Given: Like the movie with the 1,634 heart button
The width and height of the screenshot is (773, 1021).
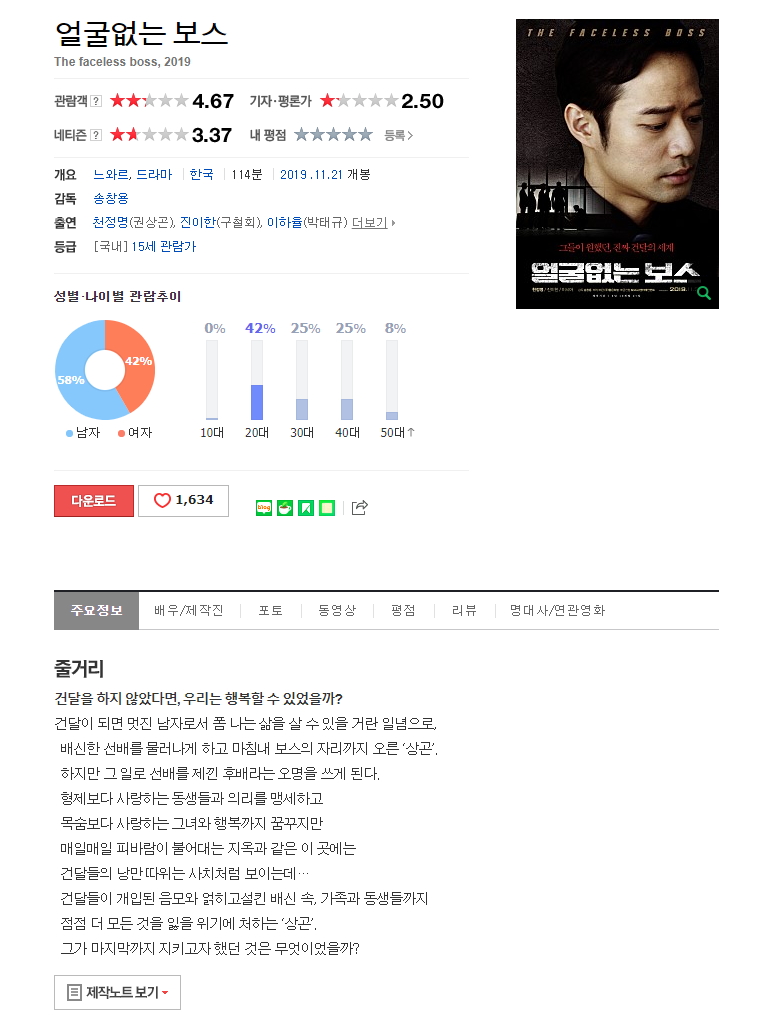Looking at the screenshot, I should 184,501.
